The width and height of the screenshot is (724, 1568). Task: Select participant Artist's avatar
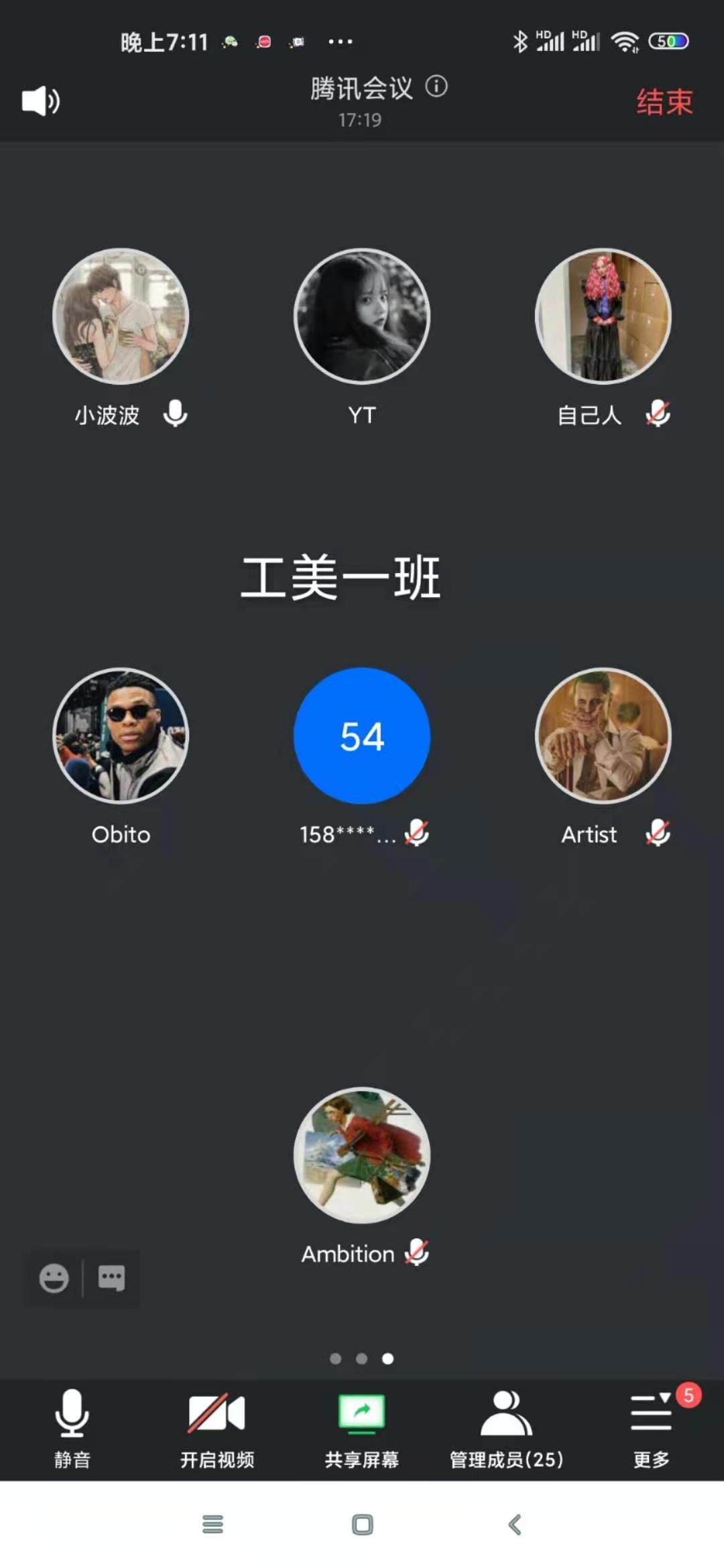coord(603,736)
